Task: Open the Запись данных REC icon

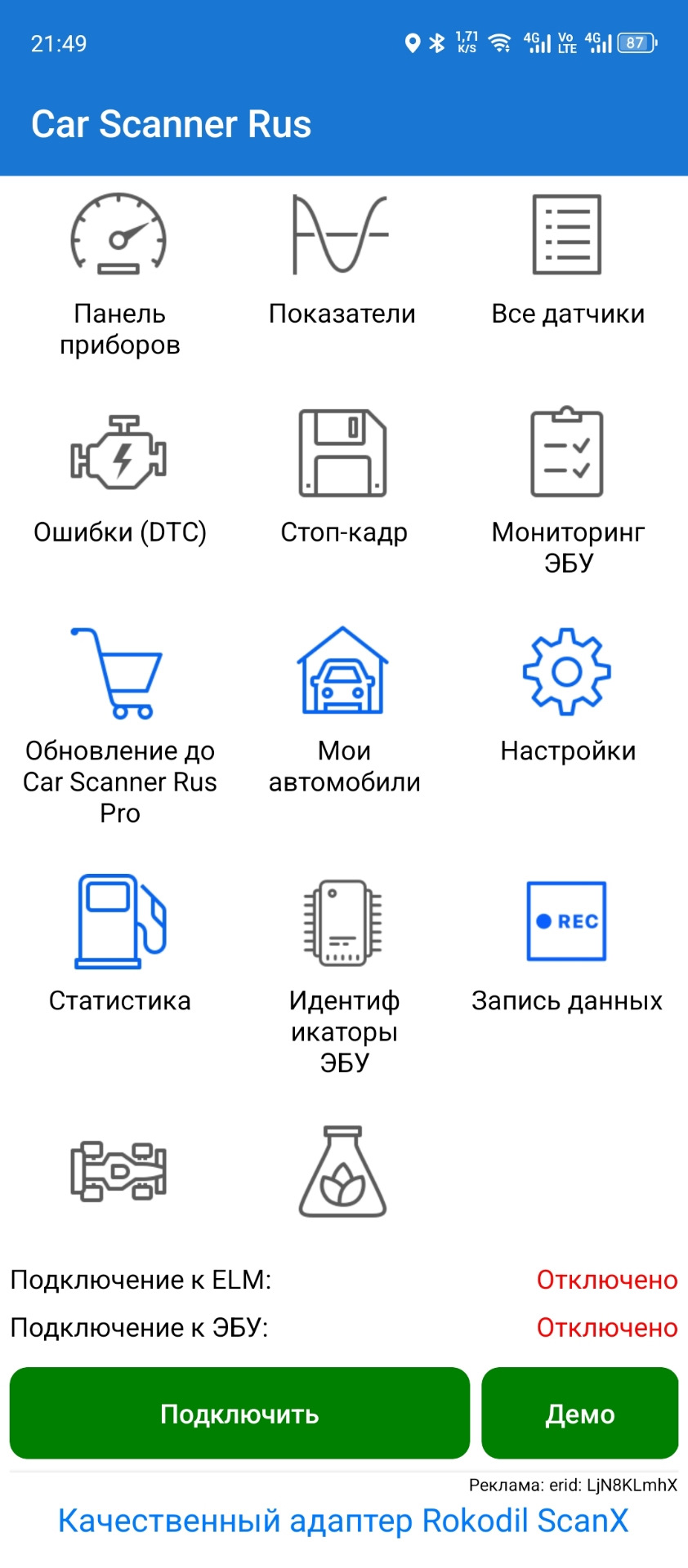Action: pos(567,921)
